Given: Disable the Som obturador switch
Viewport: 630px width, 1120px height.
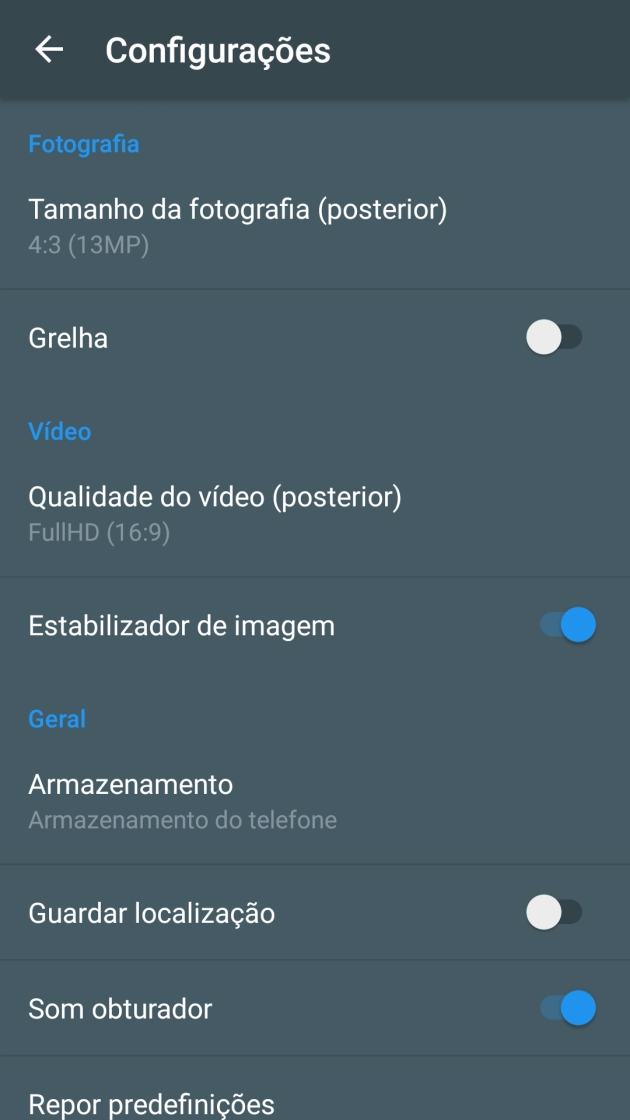Looking at the screenshot, I should coord(568,1008).
